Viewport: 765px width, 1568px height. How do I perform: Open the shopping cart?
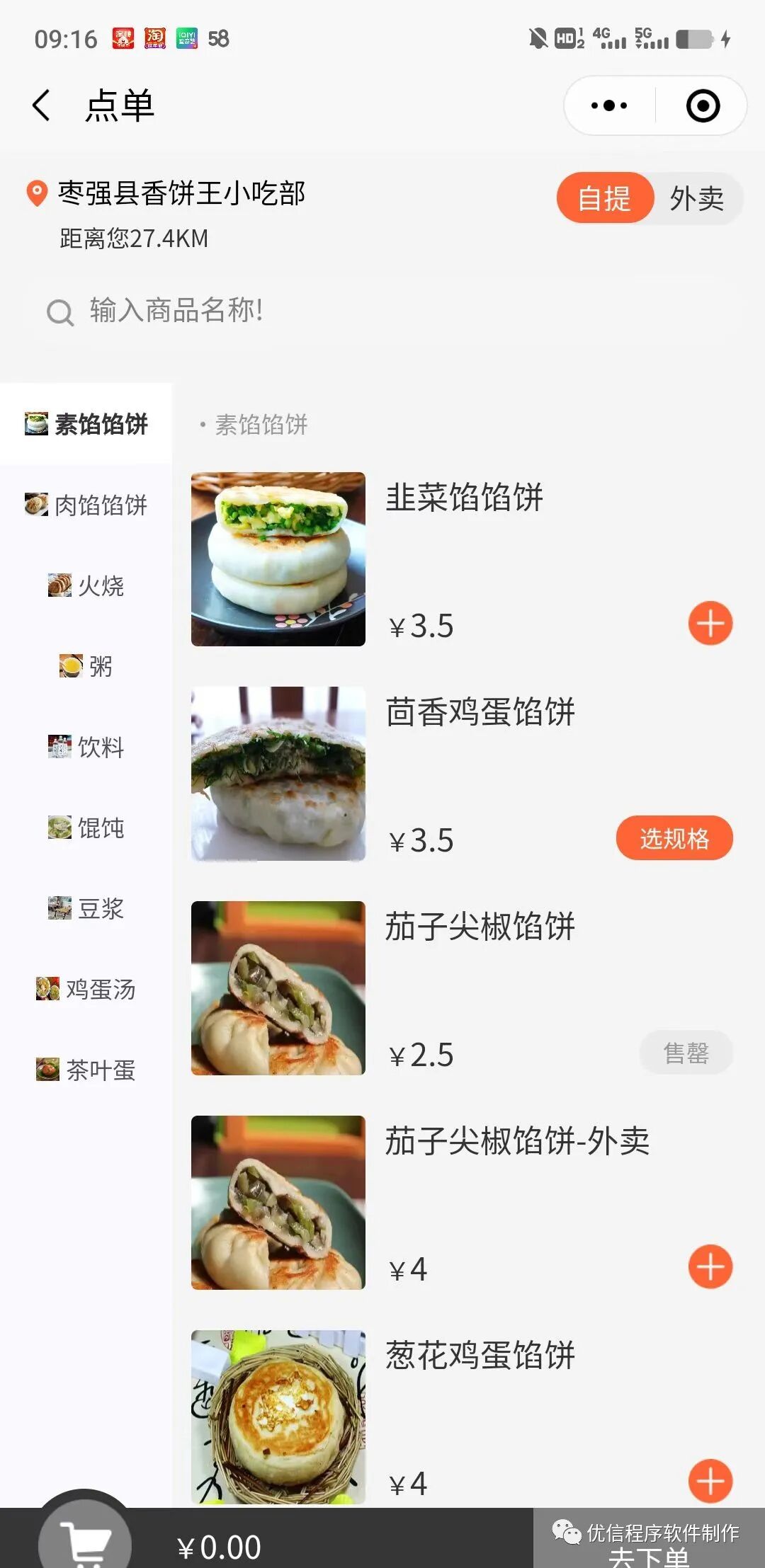85,1540
